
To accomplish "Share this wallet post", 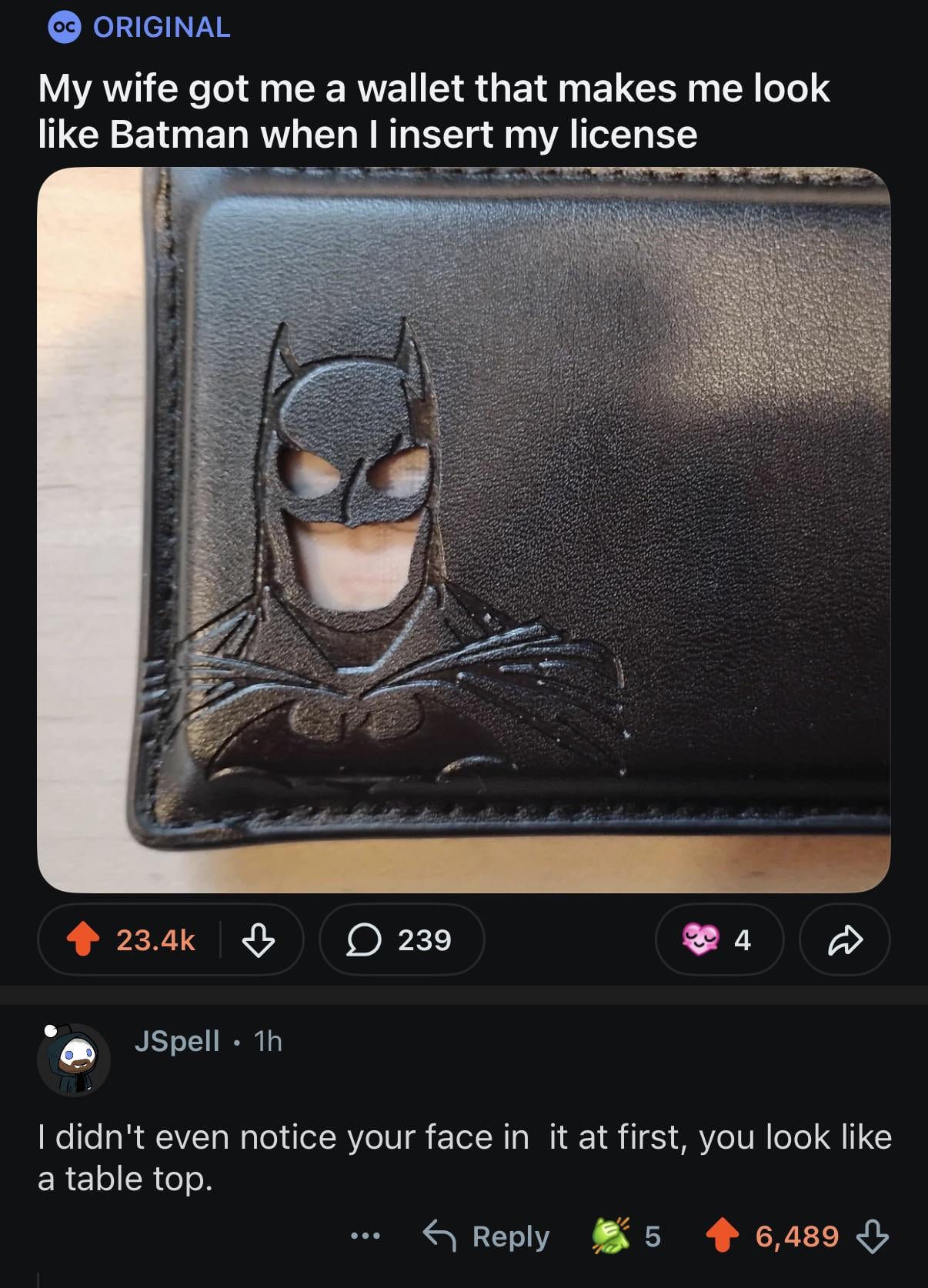I will [x=844, y=939].
